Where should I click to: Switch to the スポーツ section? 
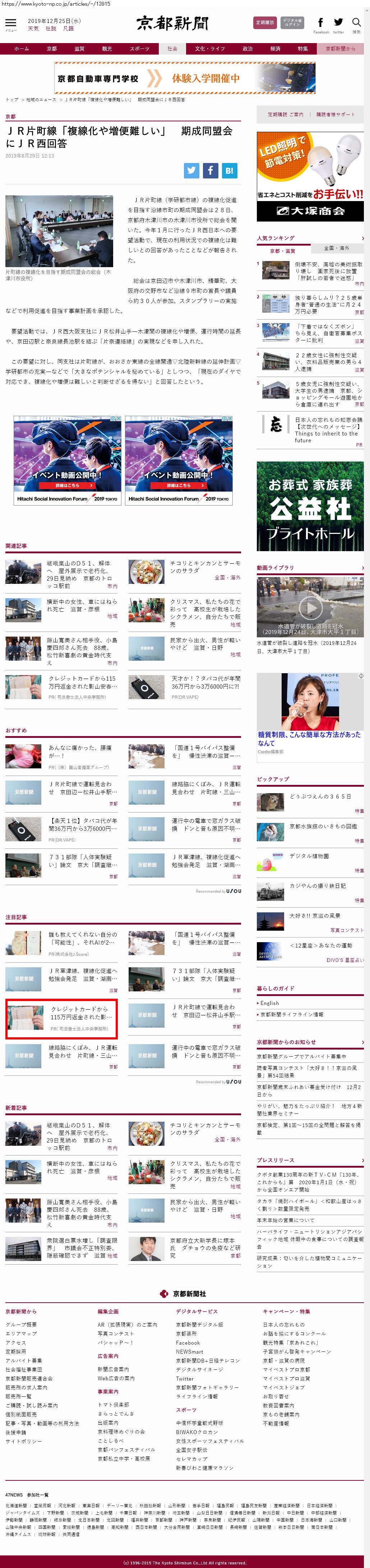[x=139, y=49]
